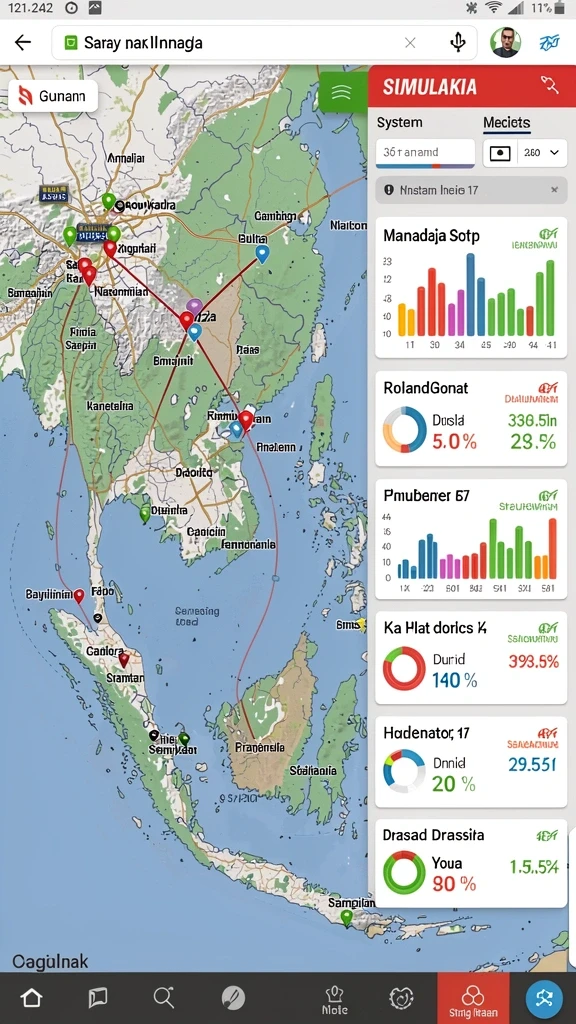Open the search tab in bottom bar
Image resolution: width=576 pixels, height=1024 pixels.
tap(163, 997)
